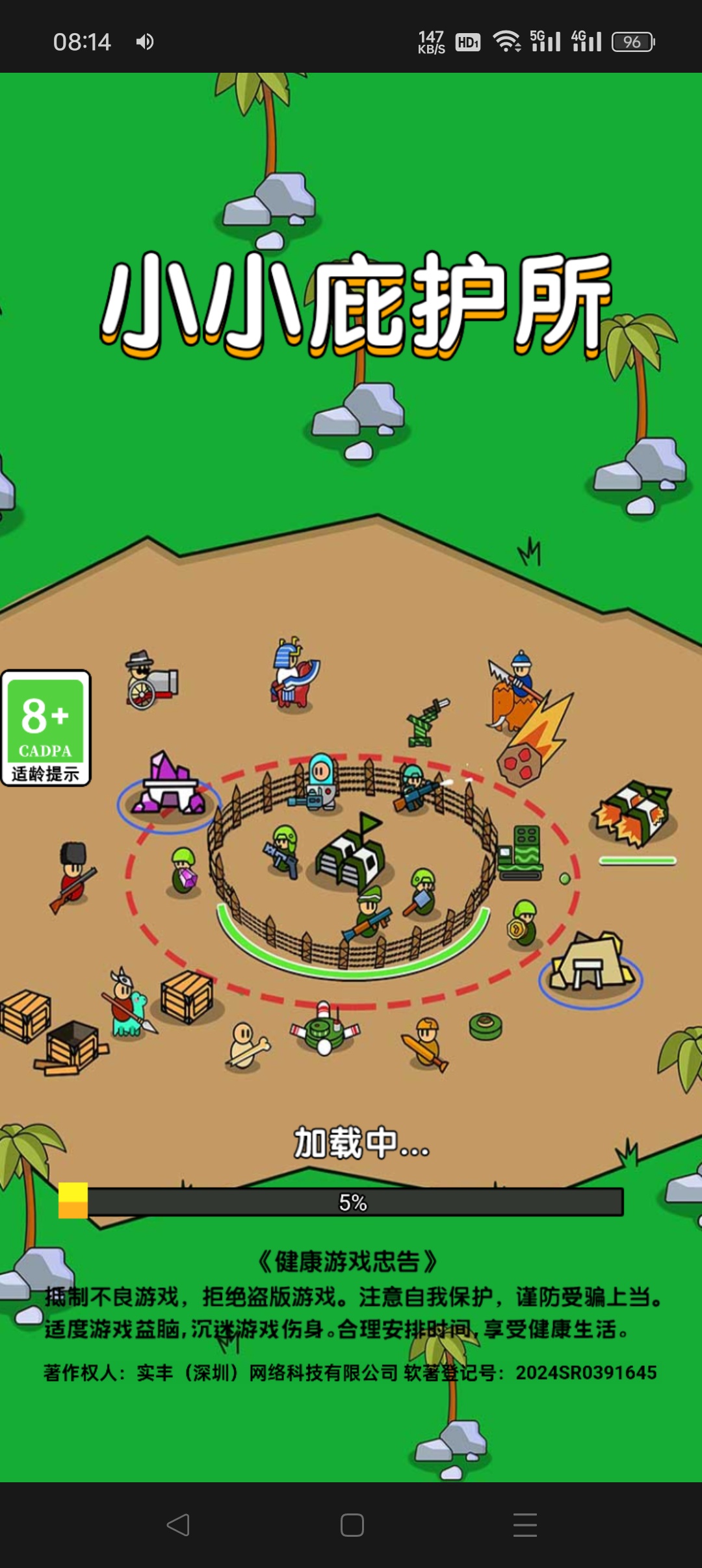Open the 8+ CADPA age rating notice
This screenshot has height=1568, width=702.
(x=45, y=728)
